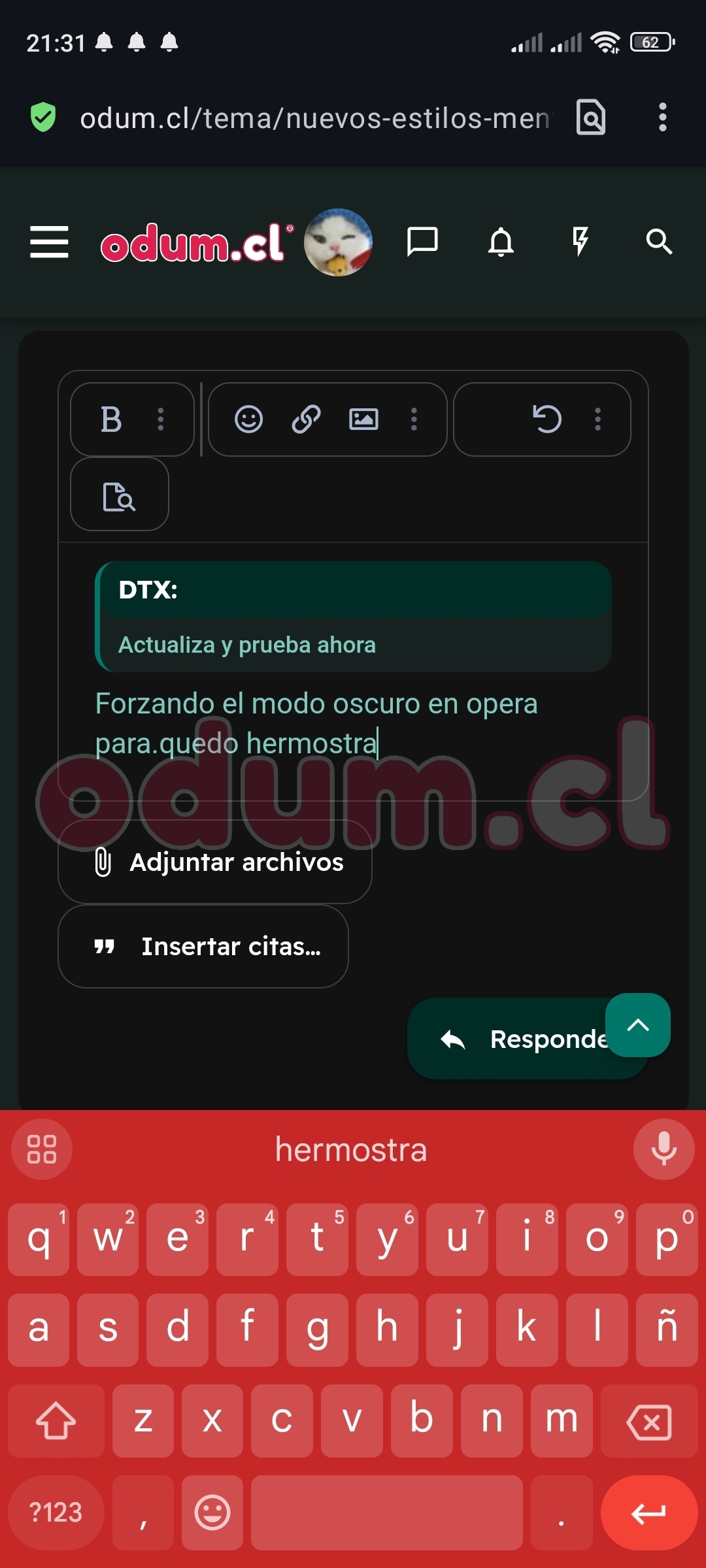Open the what's new lightning icon
Viewport: 706px width, 1568px height.
[580, 242]
